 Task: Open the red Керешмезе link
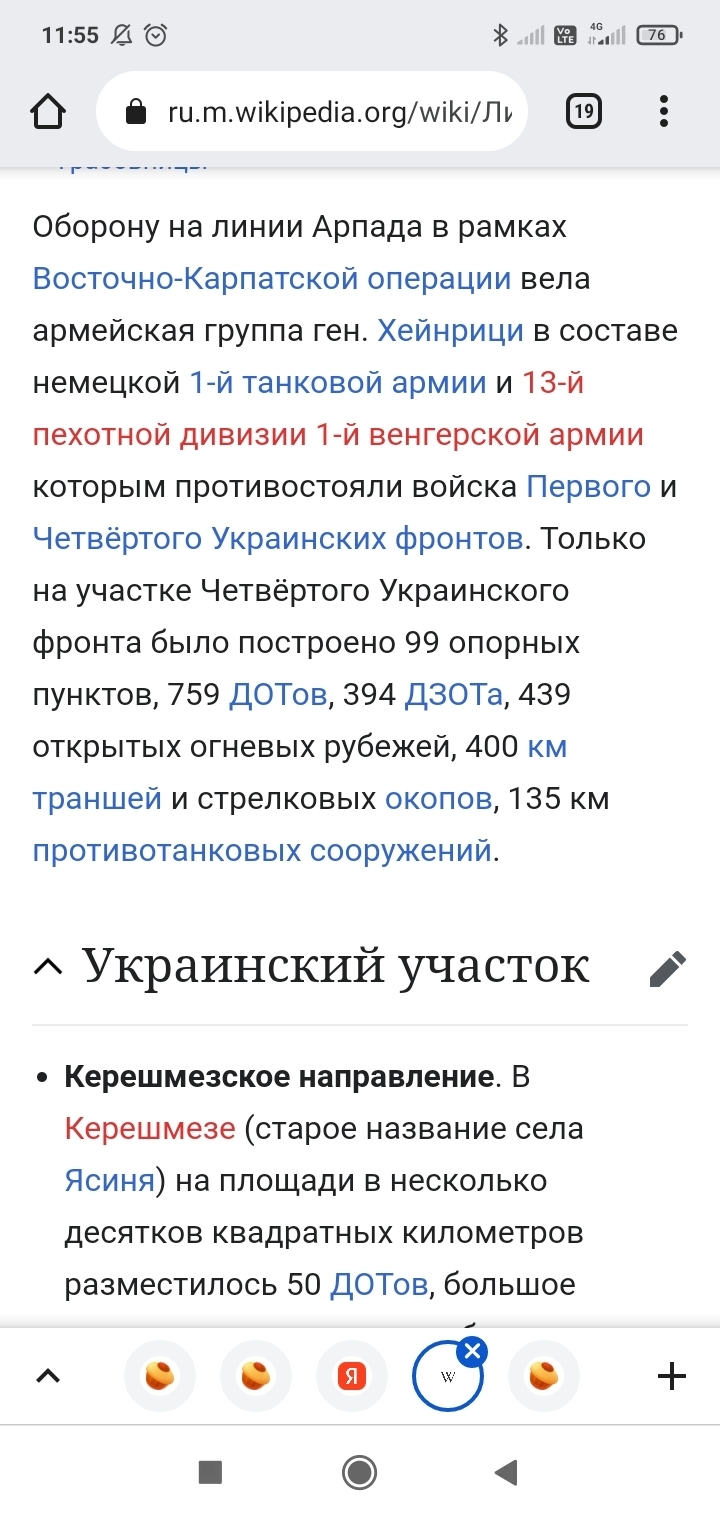(150, 1128)
